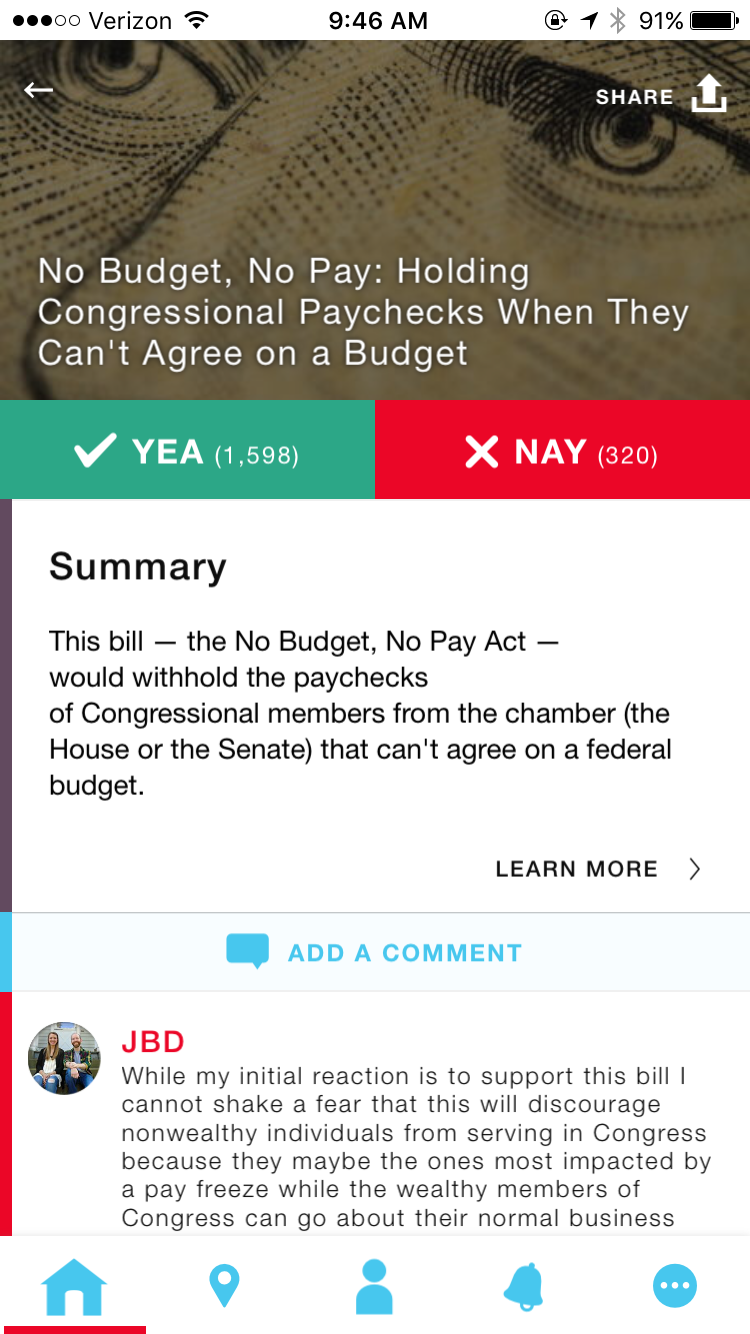This screenshot has width=750, height=1334.
Task: Open the location pin tab
Action: pyautogui.click(x=224, y=1286)
